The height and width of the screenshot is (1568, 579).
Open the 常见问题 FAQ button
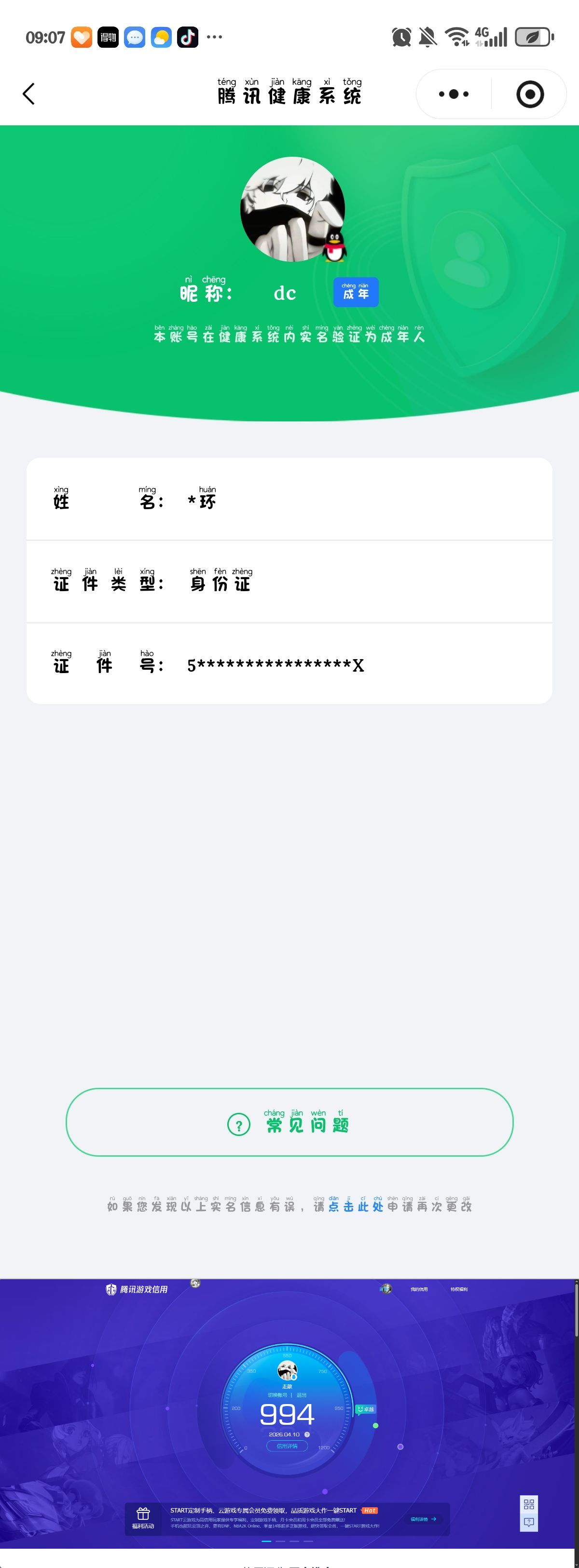289,1124
